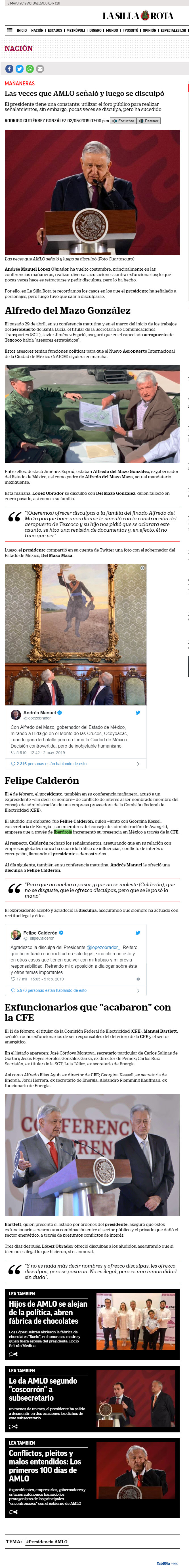Open Felipe Calderón's embedded tweet
This screenshot has height=1568, width=189.
75,961
